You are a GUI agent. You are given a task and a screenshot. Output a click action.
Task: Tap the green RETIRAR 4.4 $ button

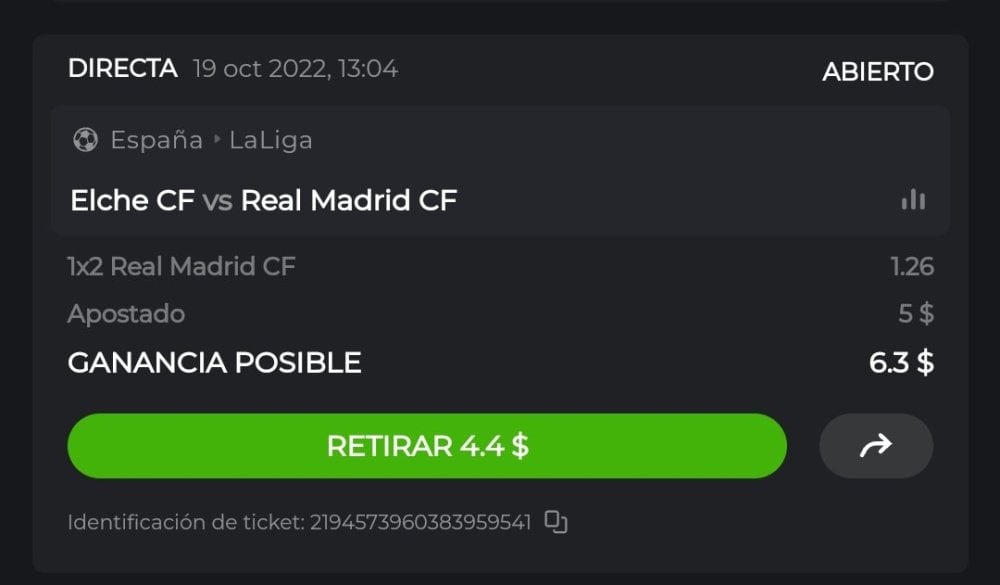pyautogui.click(x=427, y=446)
